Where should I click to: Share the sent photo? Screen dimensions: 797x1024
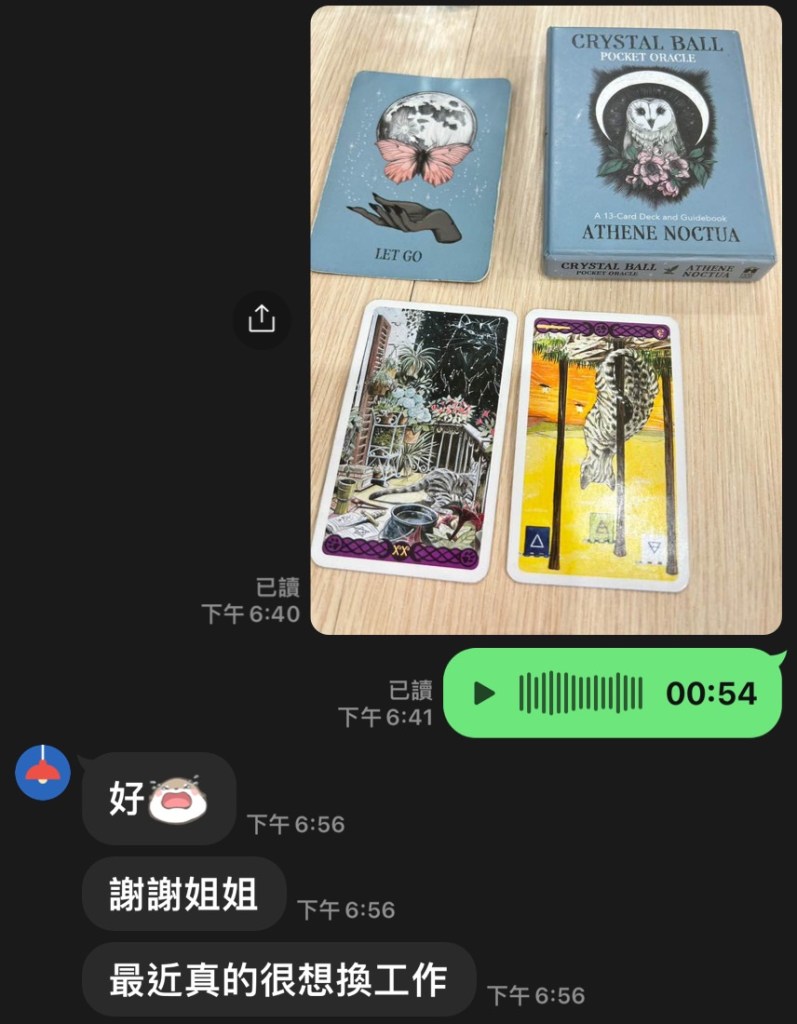point(261,319)
